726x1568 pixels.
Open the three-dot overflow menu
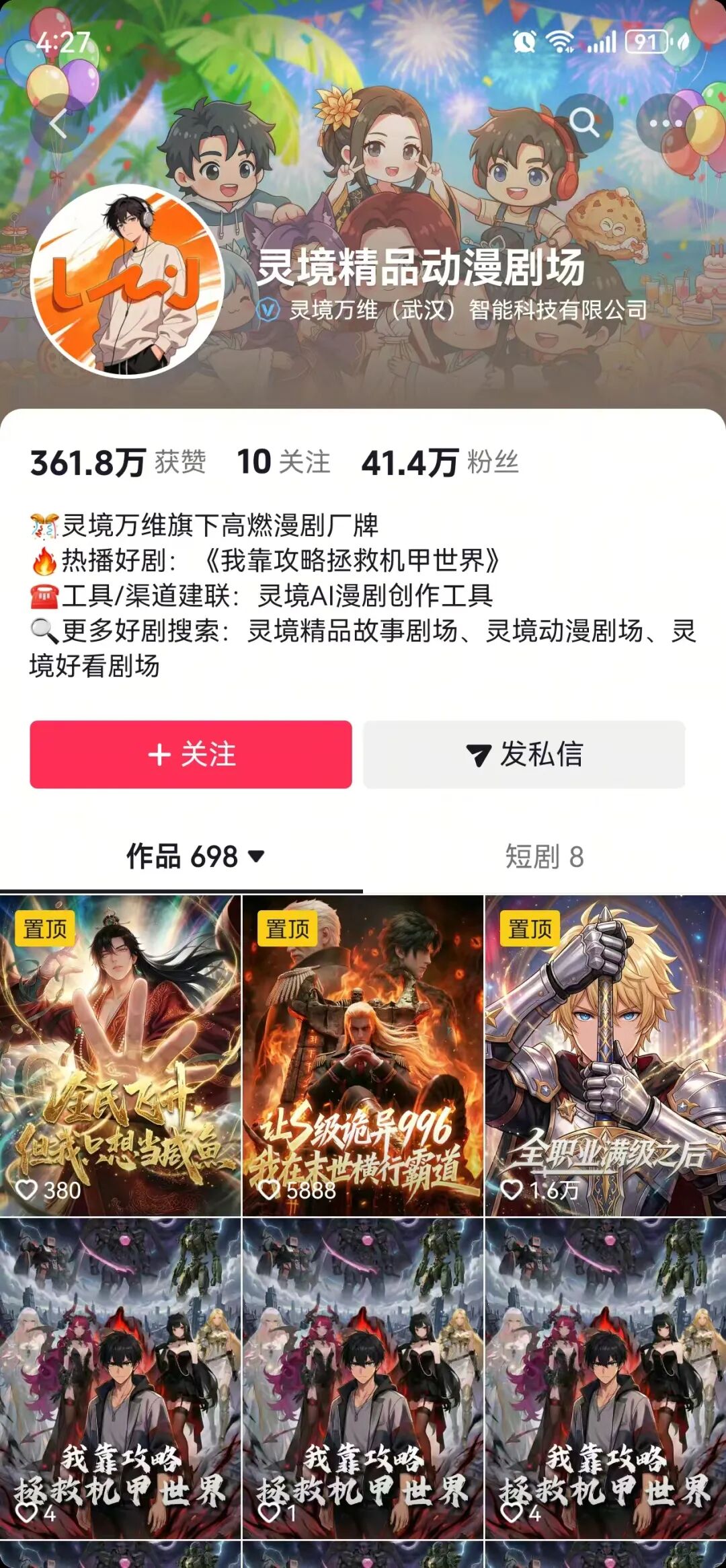[665, 124]
